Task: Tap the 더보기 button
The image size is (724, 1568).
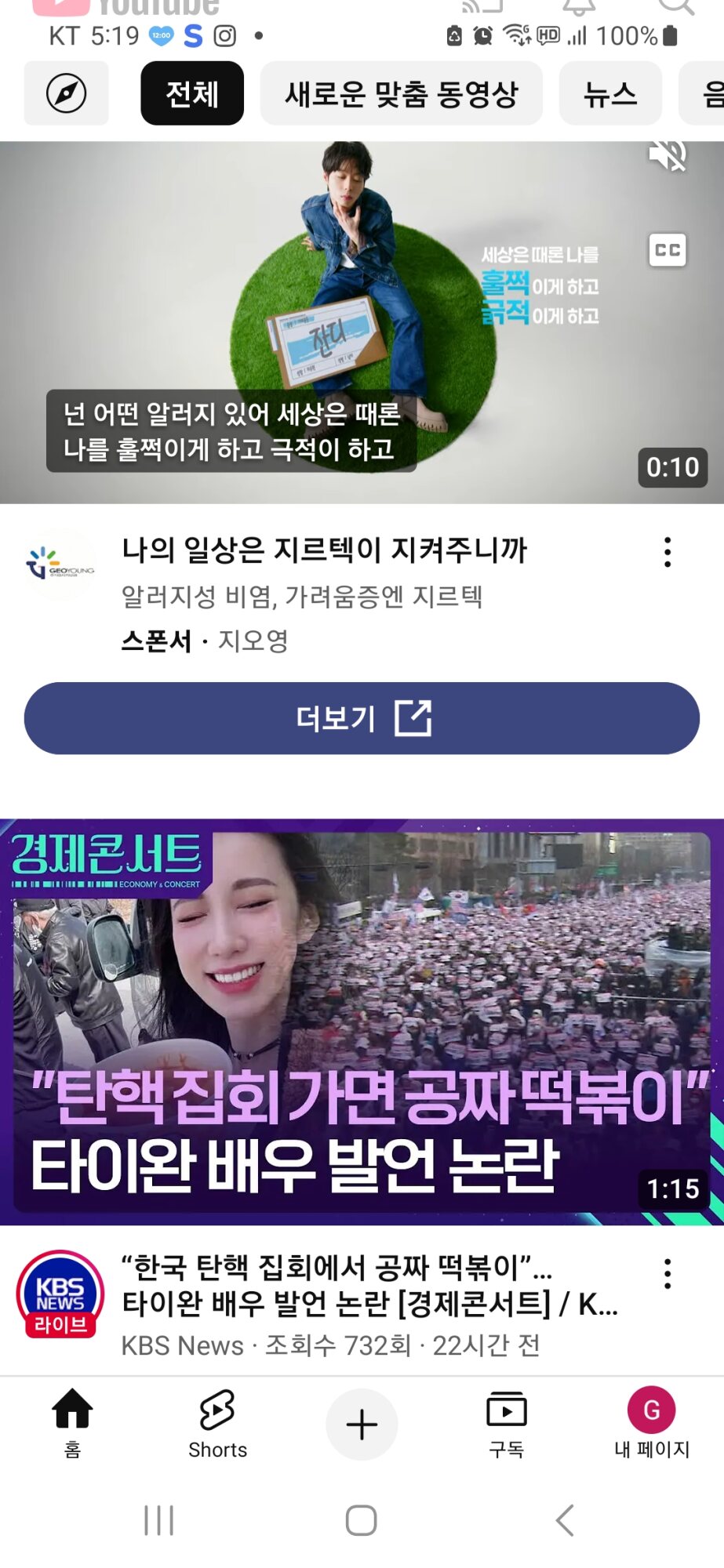Action: pyautogui.click(x=362, y=718)
